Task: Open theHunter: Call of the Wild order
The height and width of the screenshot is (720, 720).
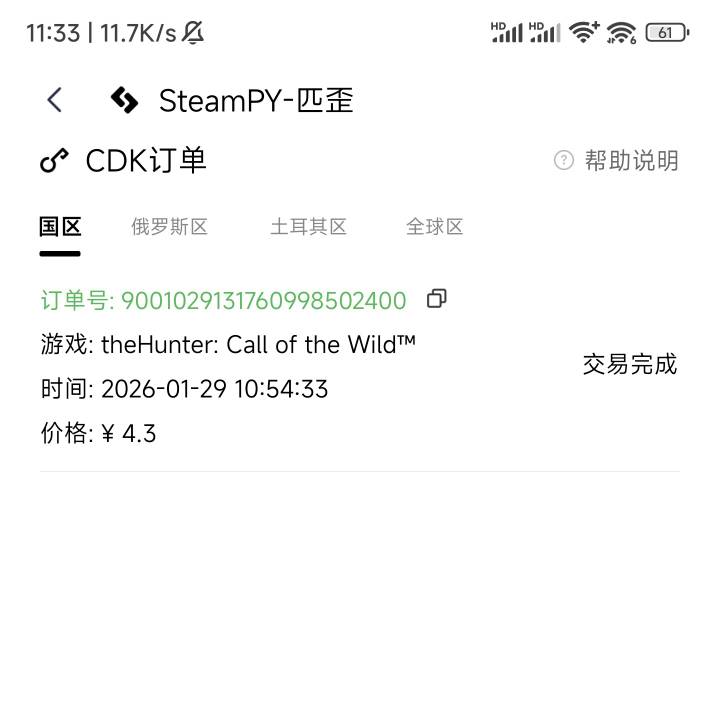Action: click(258, 346)
